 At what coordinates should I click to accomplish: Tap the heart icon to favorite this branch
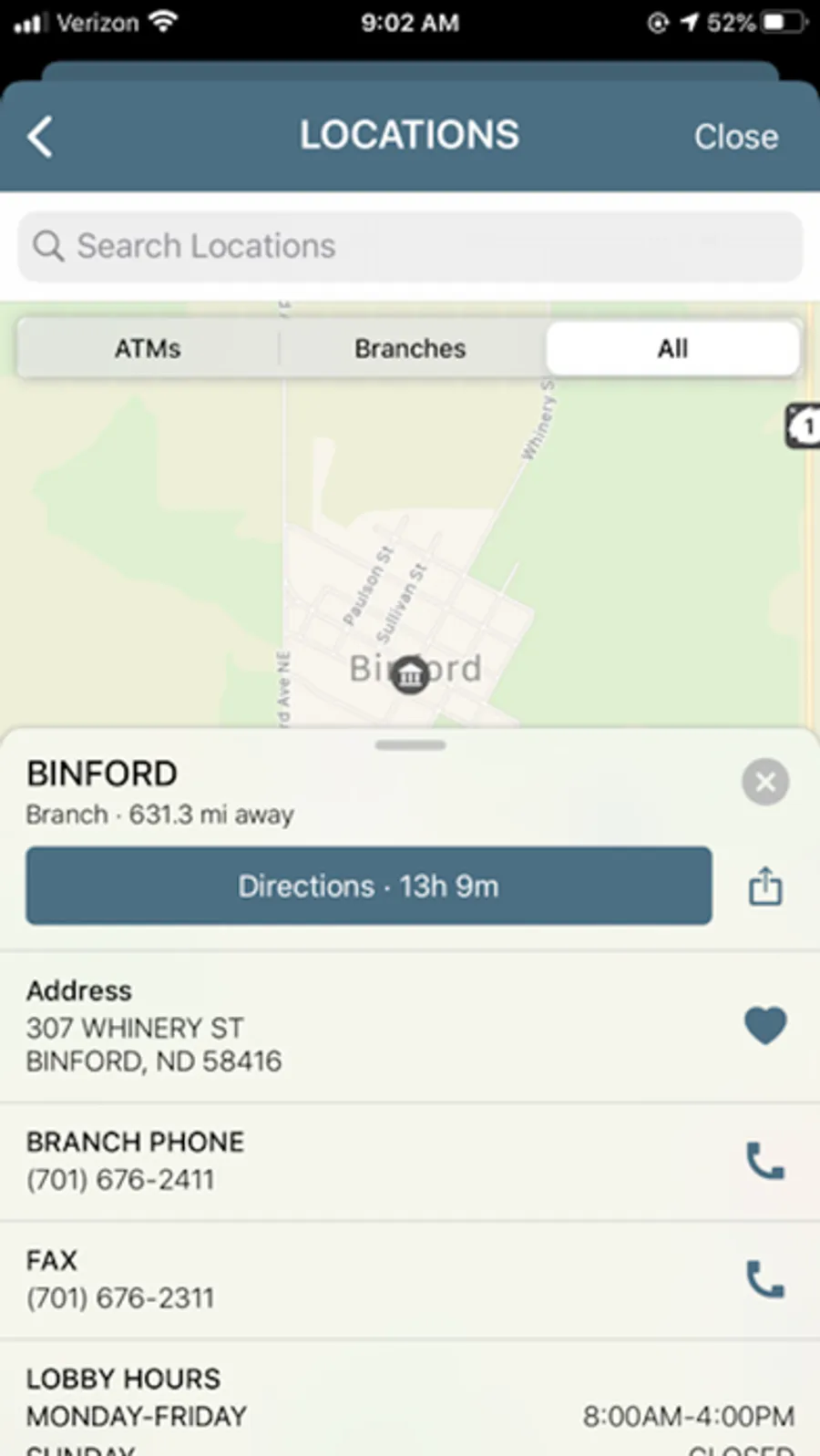pyautogui.click(x=765, y=1025)
